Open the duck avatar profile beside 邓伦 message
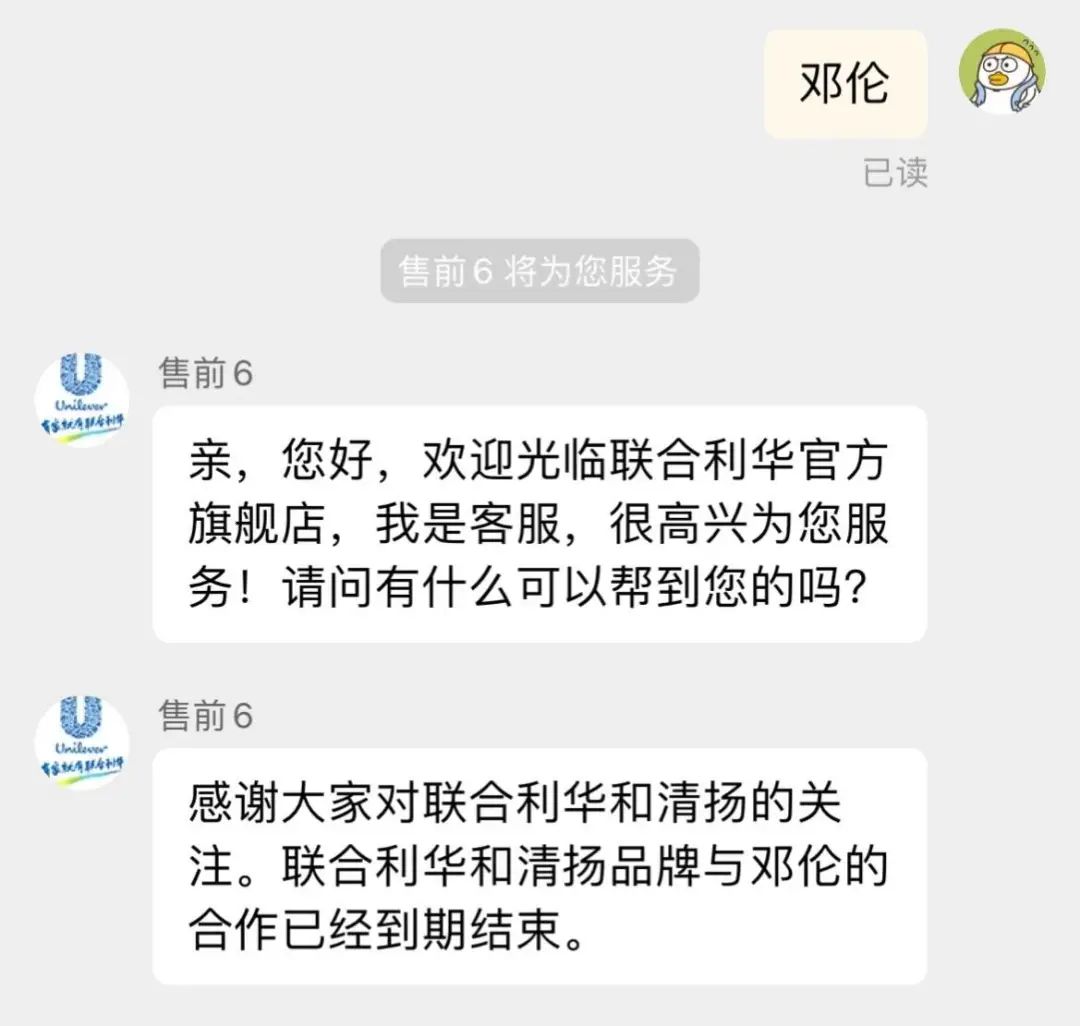 [1002, 72]
